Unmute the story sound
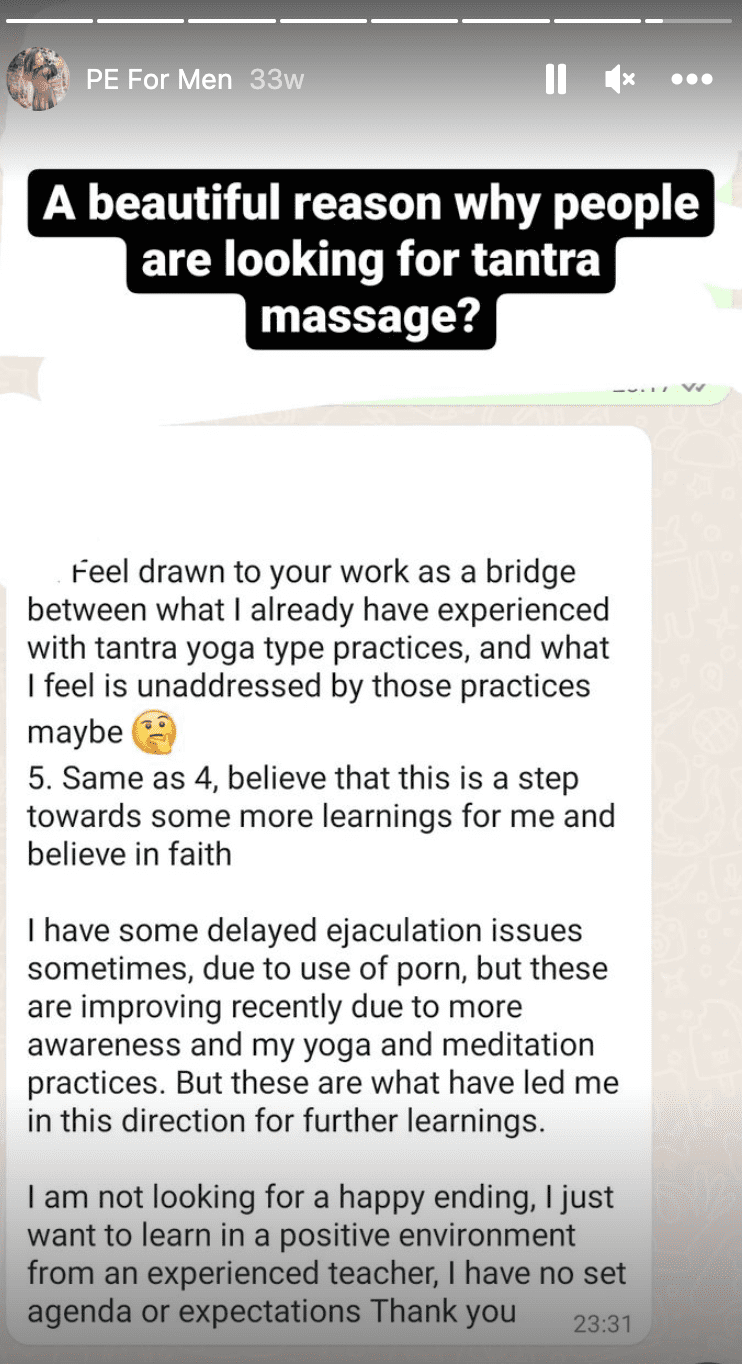Image resolution: width=742 pixels, height=1364 pixels. [x=620, y=79]
